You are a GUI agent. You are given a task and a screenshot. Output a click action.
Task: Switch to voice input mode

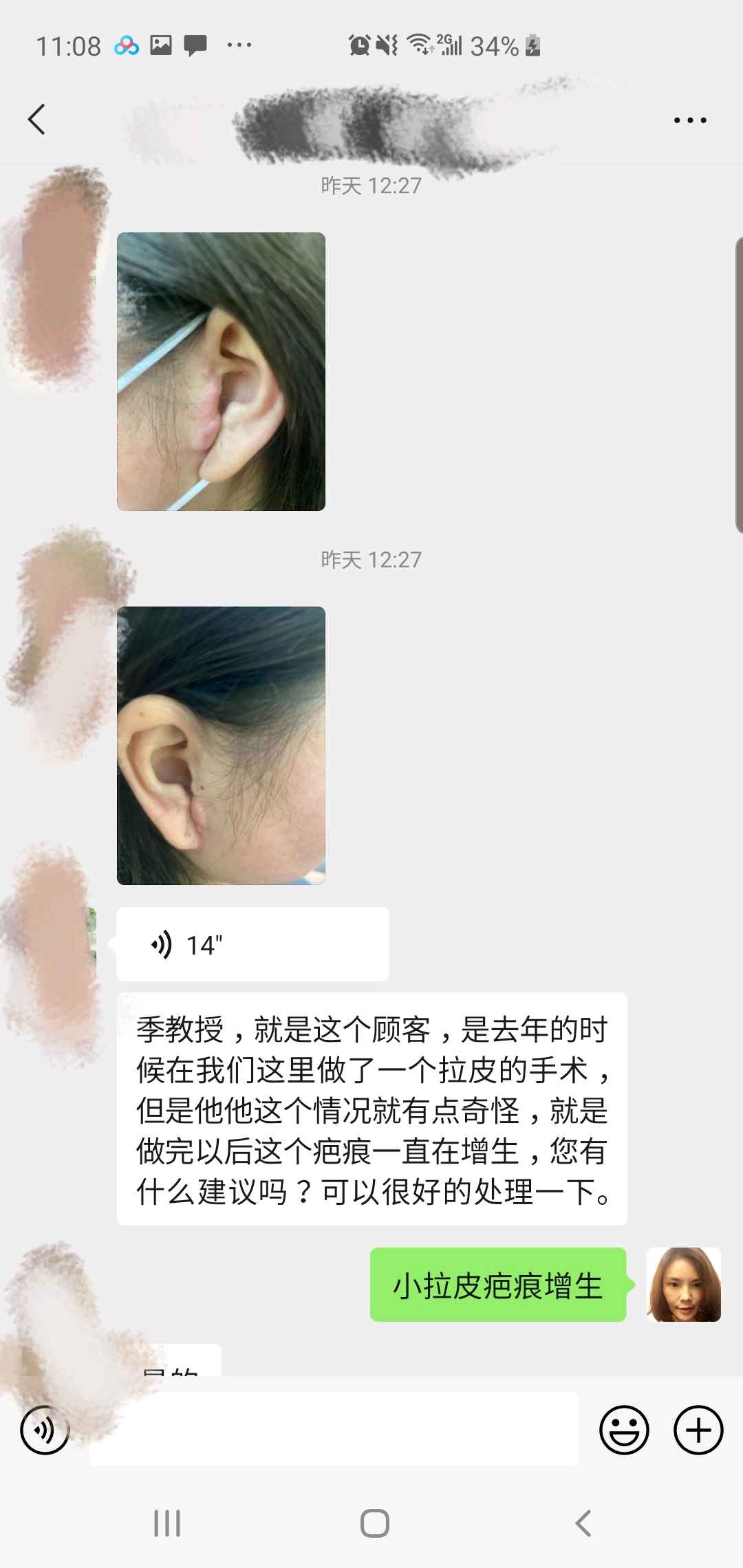(45, 1430)
